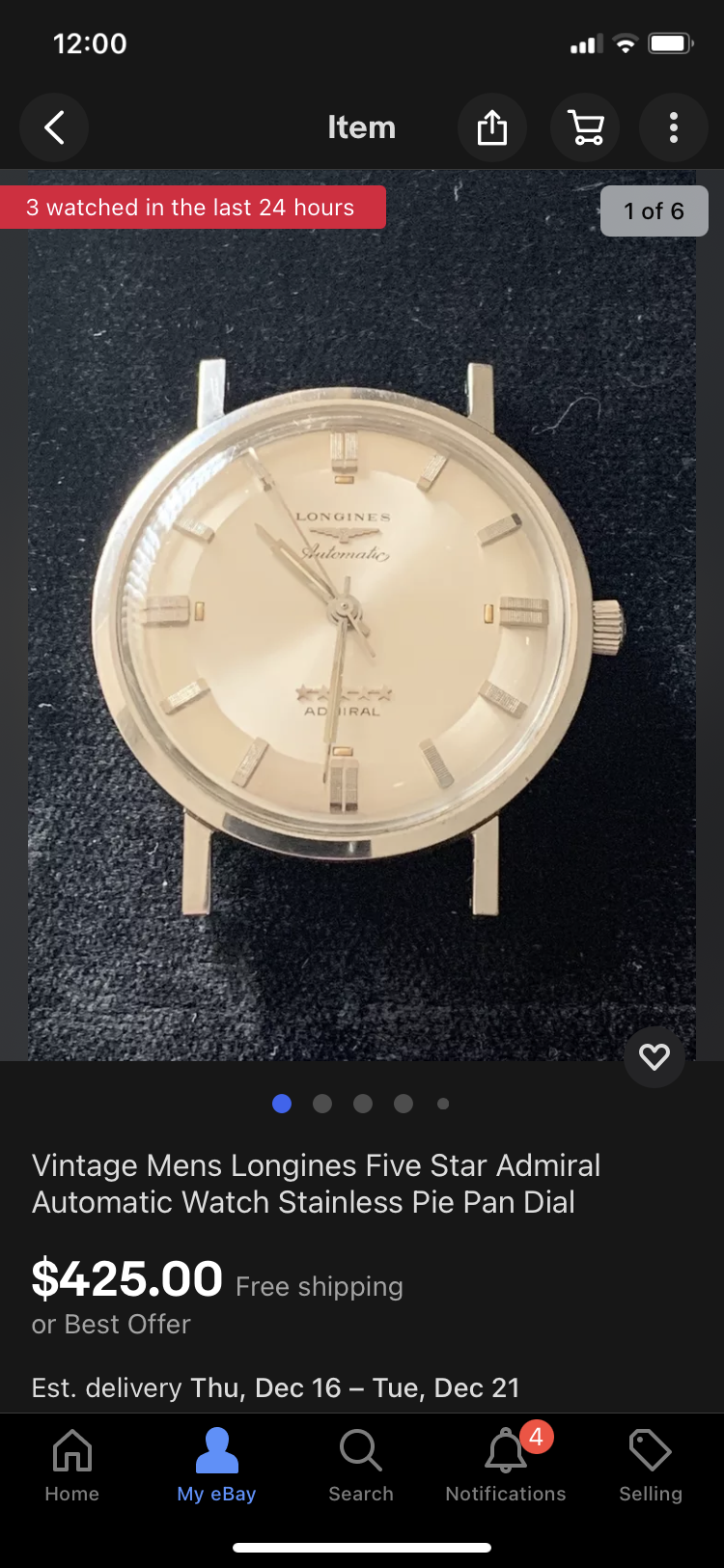This screenshot has height=1568, width=724.
Task: Open the shopping cart
Action: pyautogui.click(x=585, y=127)
